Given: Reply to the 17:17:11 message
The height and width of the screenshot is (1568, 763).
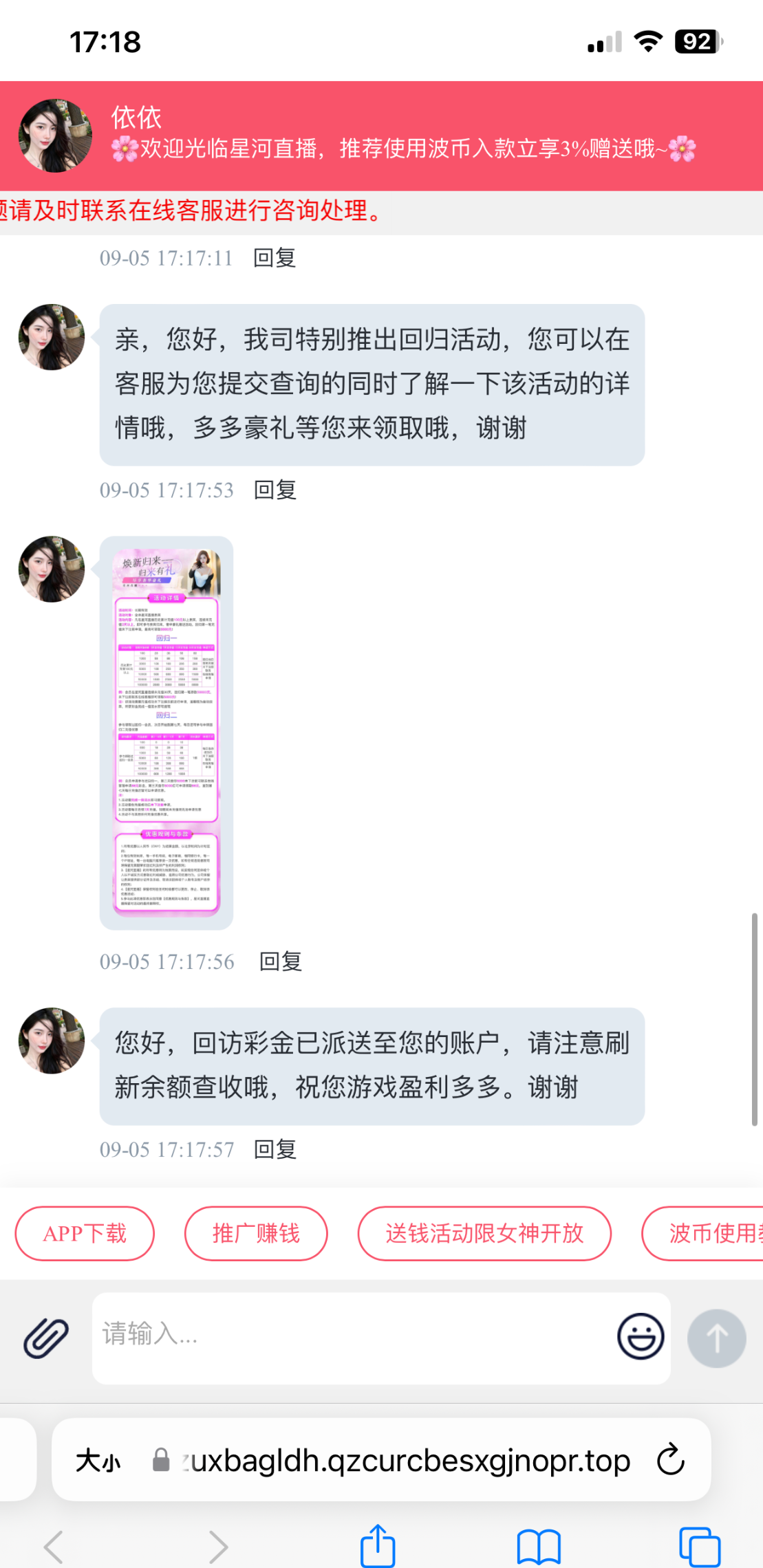Looking at the screenshot, I should [275, 258].
